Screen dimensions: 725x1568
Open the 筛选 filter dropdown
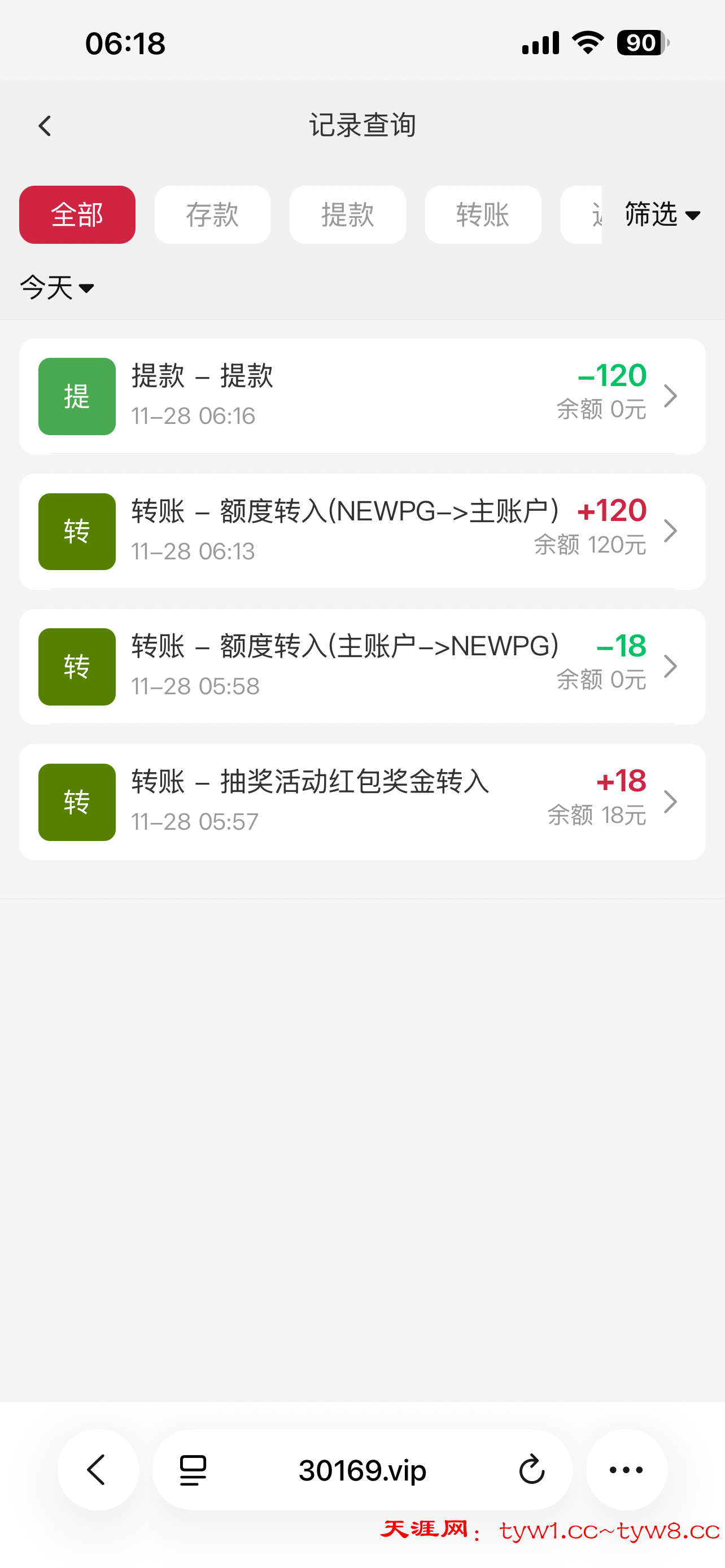click(x=662, y=215)
